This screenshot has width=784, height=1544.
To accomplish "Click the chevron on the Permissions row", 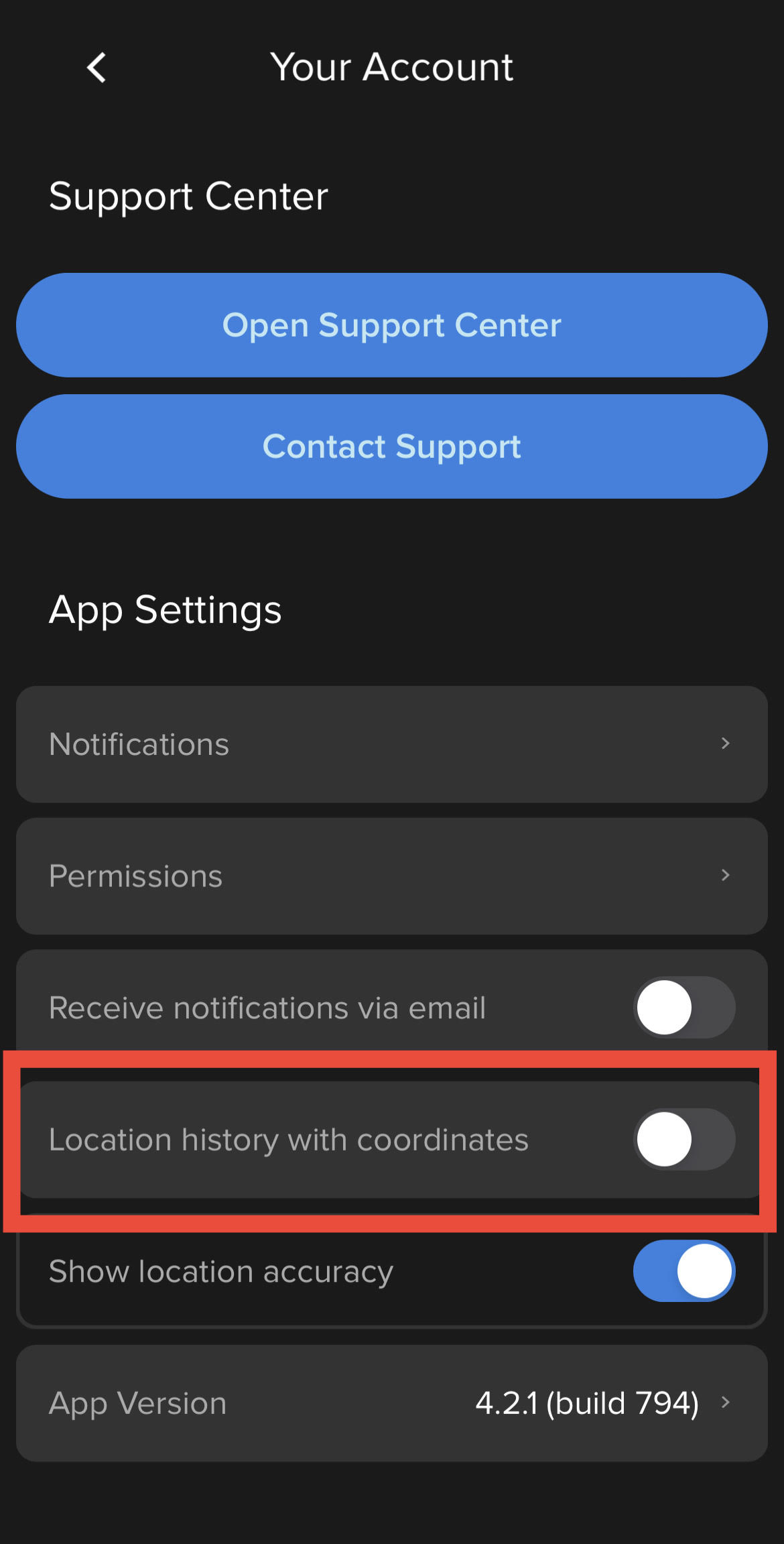I will [x=726, y=875].
